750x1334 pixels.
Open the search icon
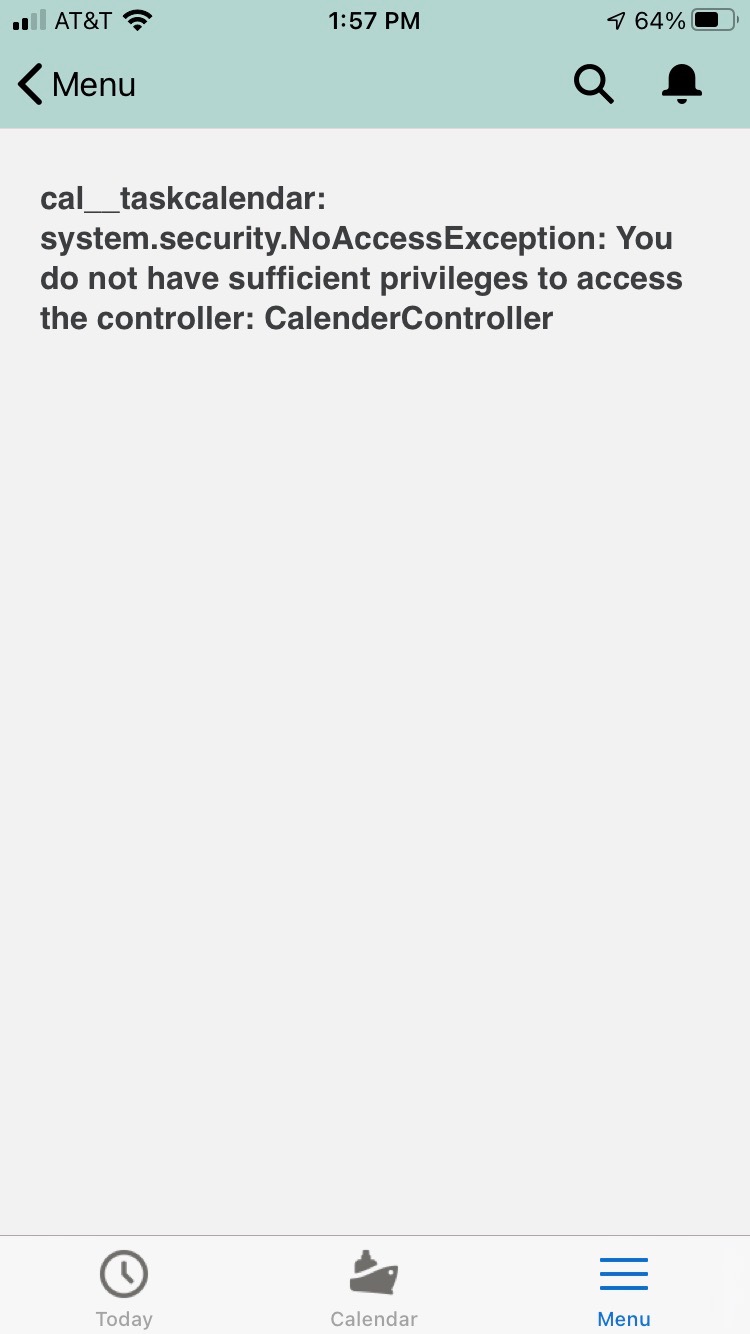pyautogui.click(x=593, y=85)
